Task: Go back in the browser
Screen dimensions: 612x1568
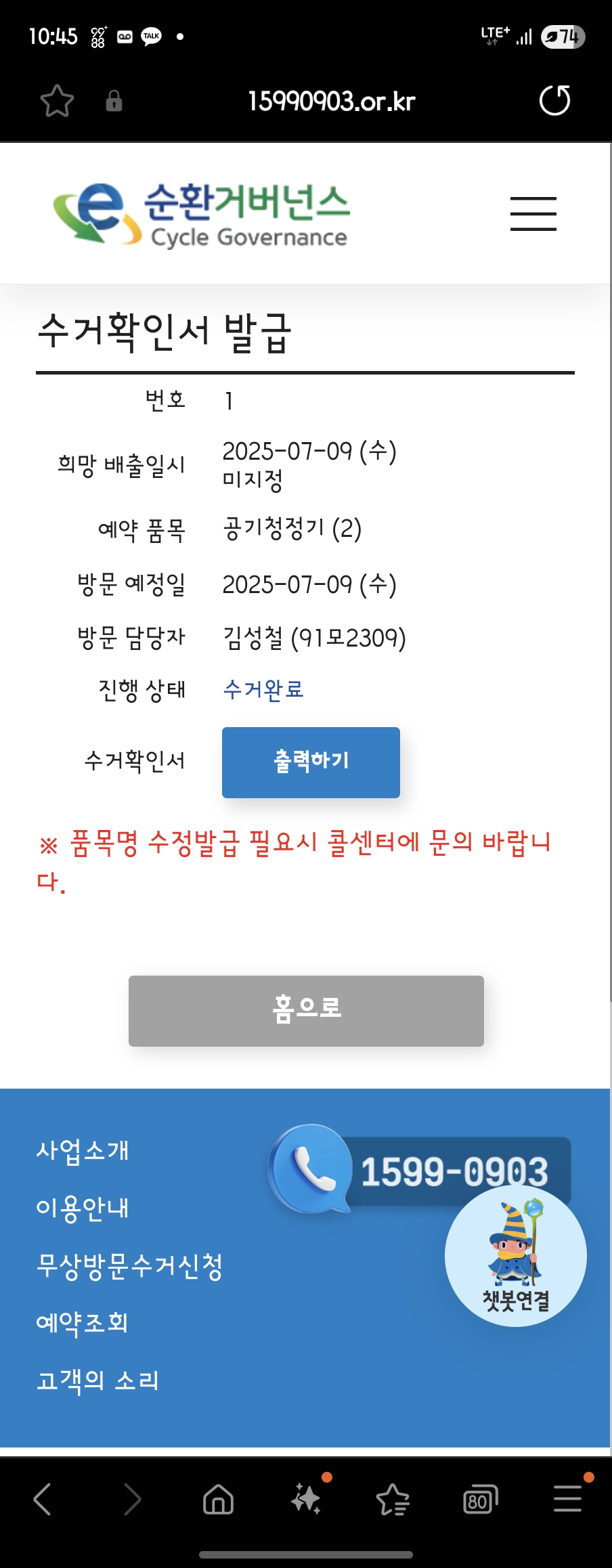Action: point(43,1499)
